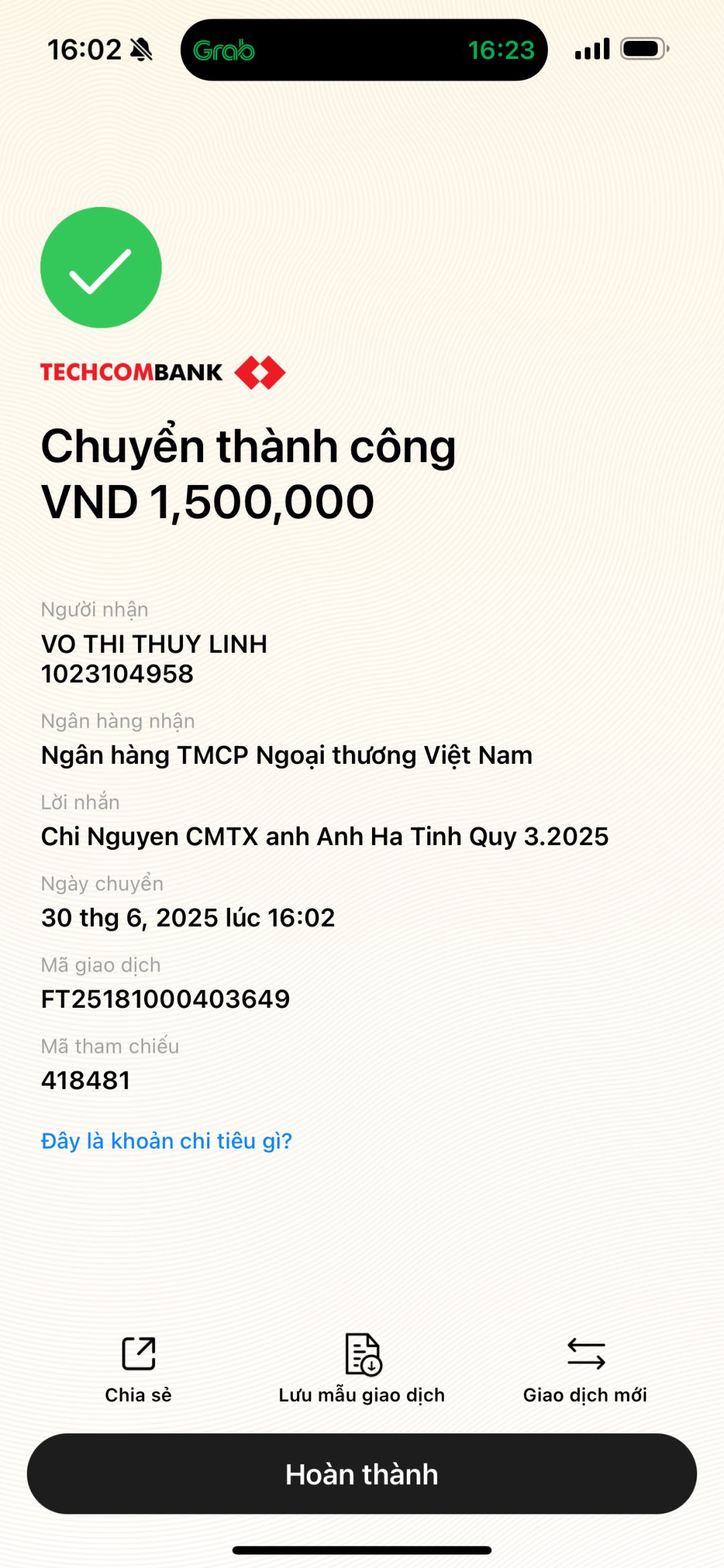Open the 'Đây là khoản chi tiêu gì?' link
Viewport: 724px width, 1568px height.
166,1140
